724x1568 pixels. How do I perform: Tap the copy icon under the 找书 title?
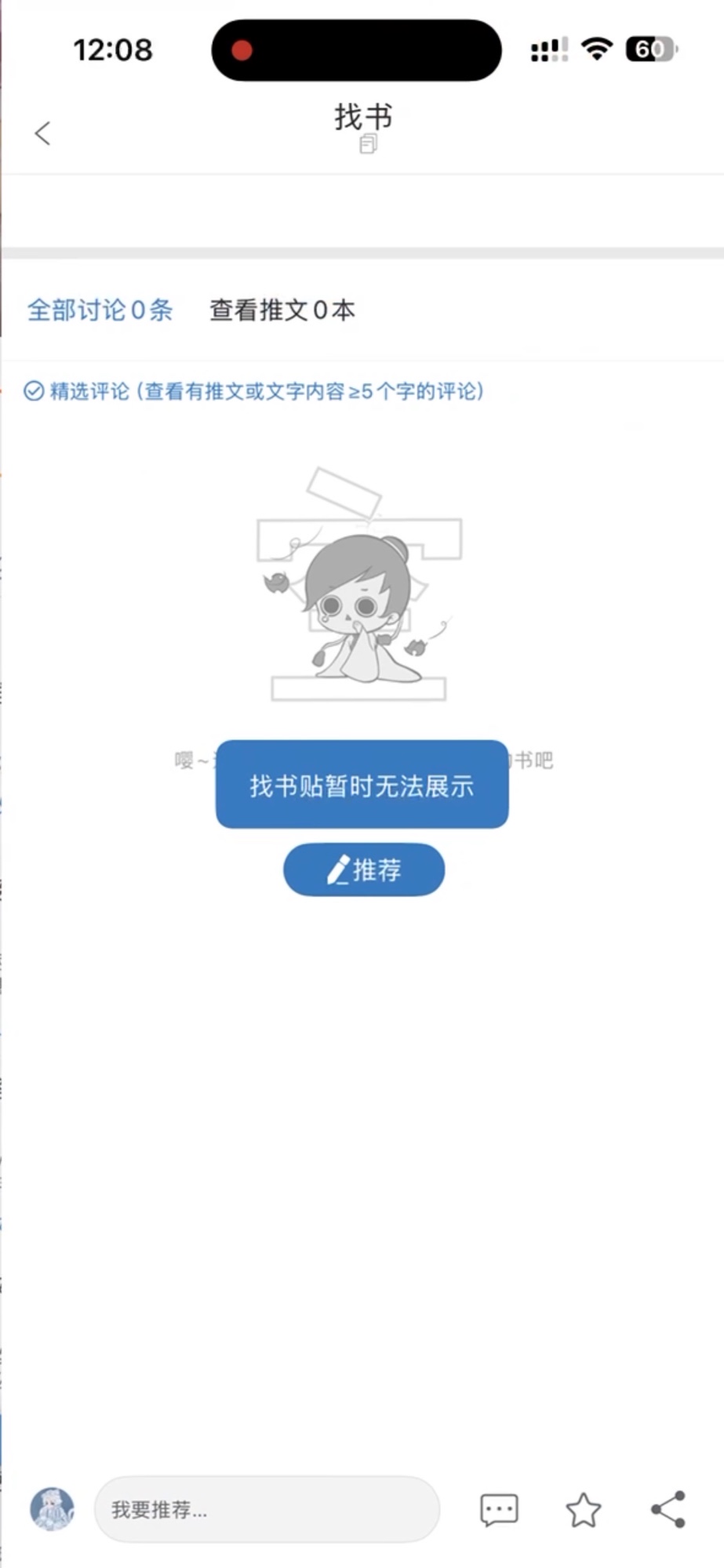click(x=368, y=144)
